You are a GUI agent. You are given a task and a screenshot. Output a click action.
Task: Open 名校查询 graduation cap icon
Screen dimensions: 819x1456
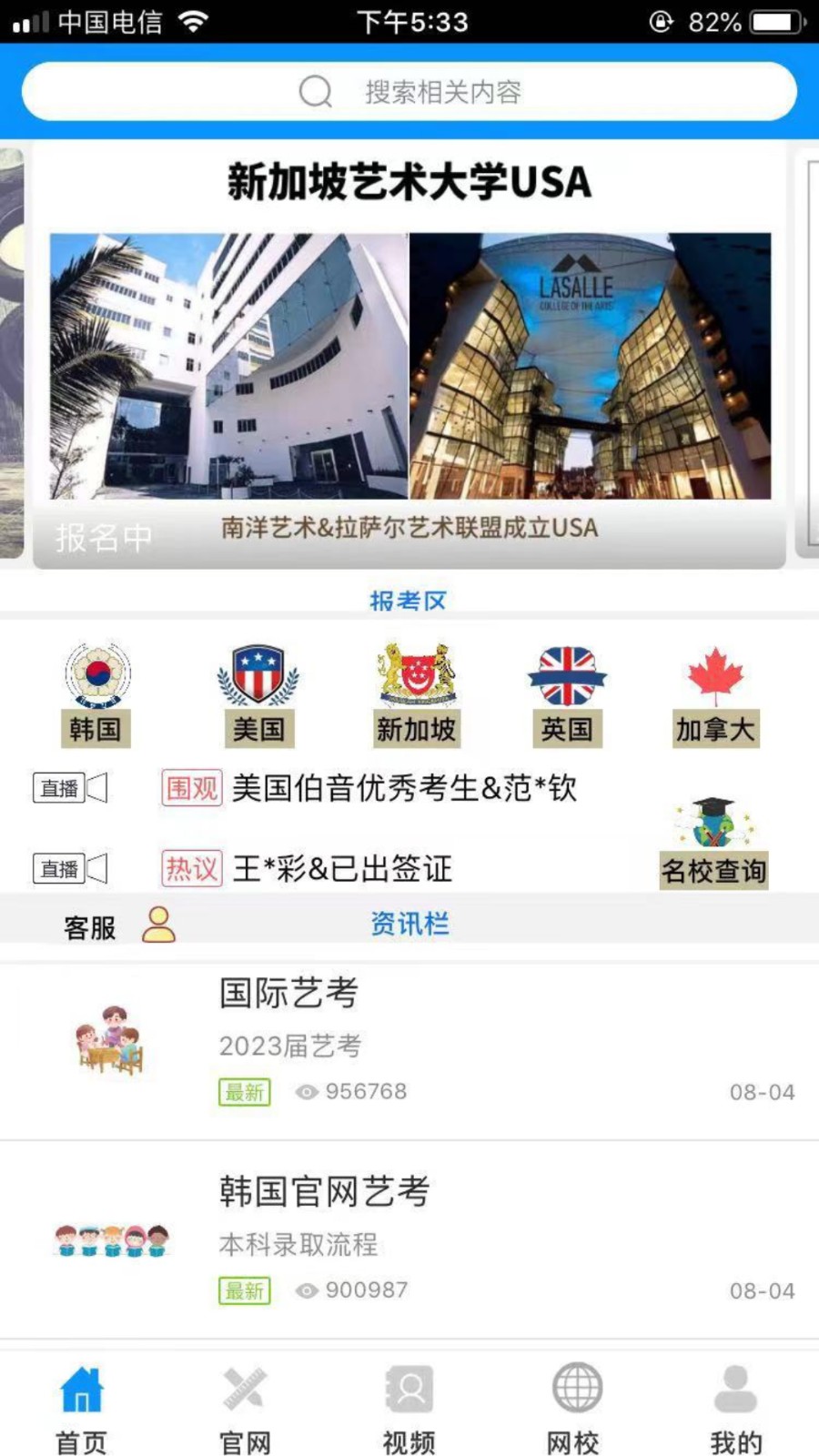[713, 820]
